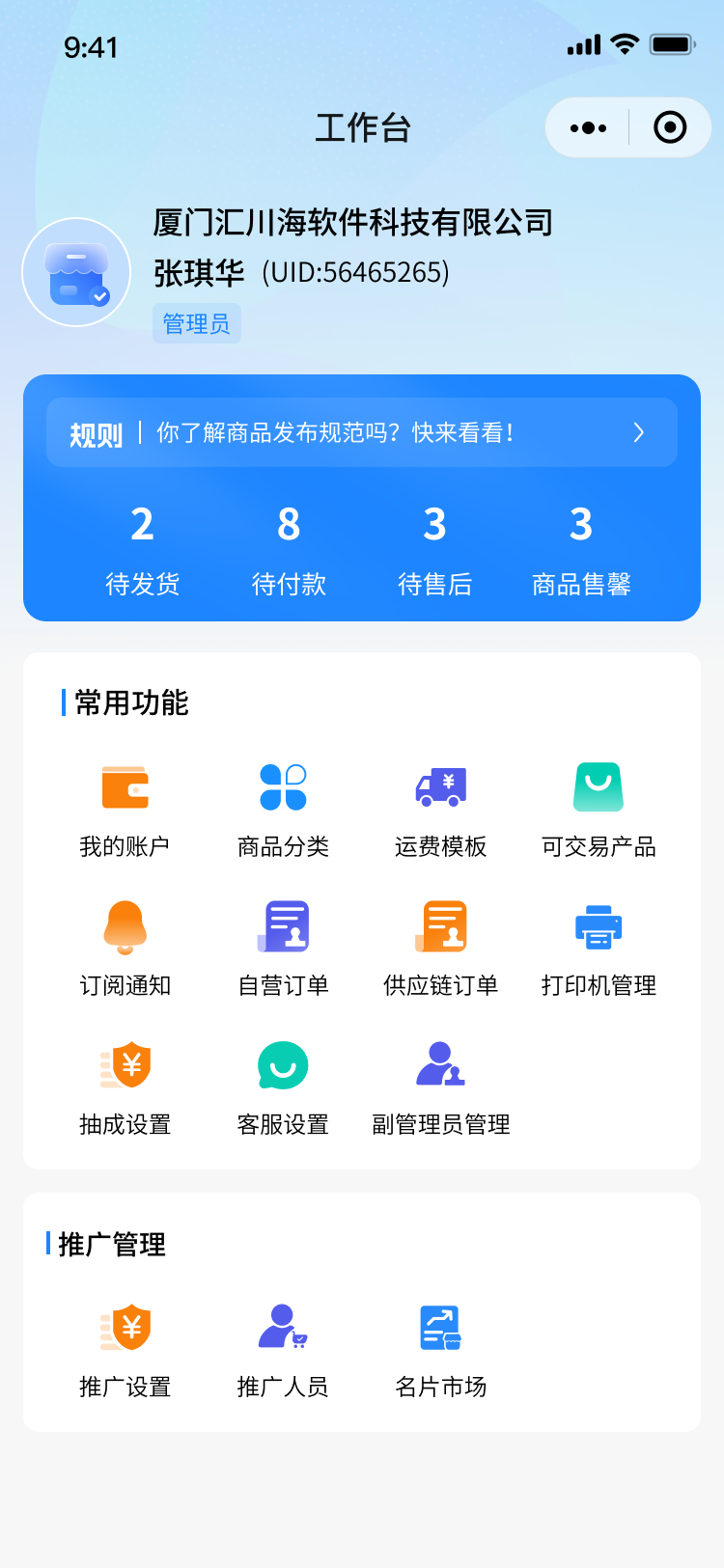Open the mini program more-options menu

[588, 127]
